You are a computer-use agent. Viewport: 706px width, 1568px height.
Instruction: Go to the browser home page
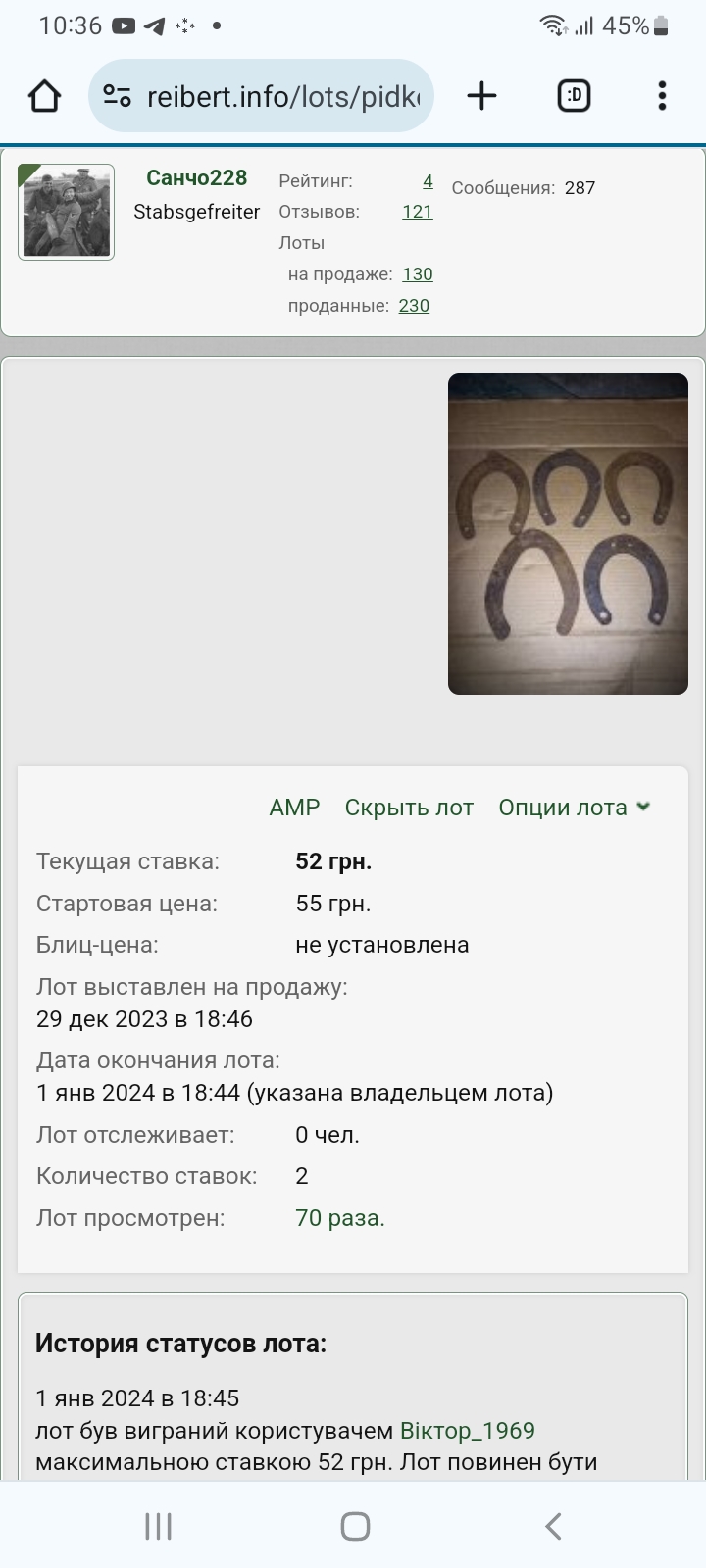[45, 96]
